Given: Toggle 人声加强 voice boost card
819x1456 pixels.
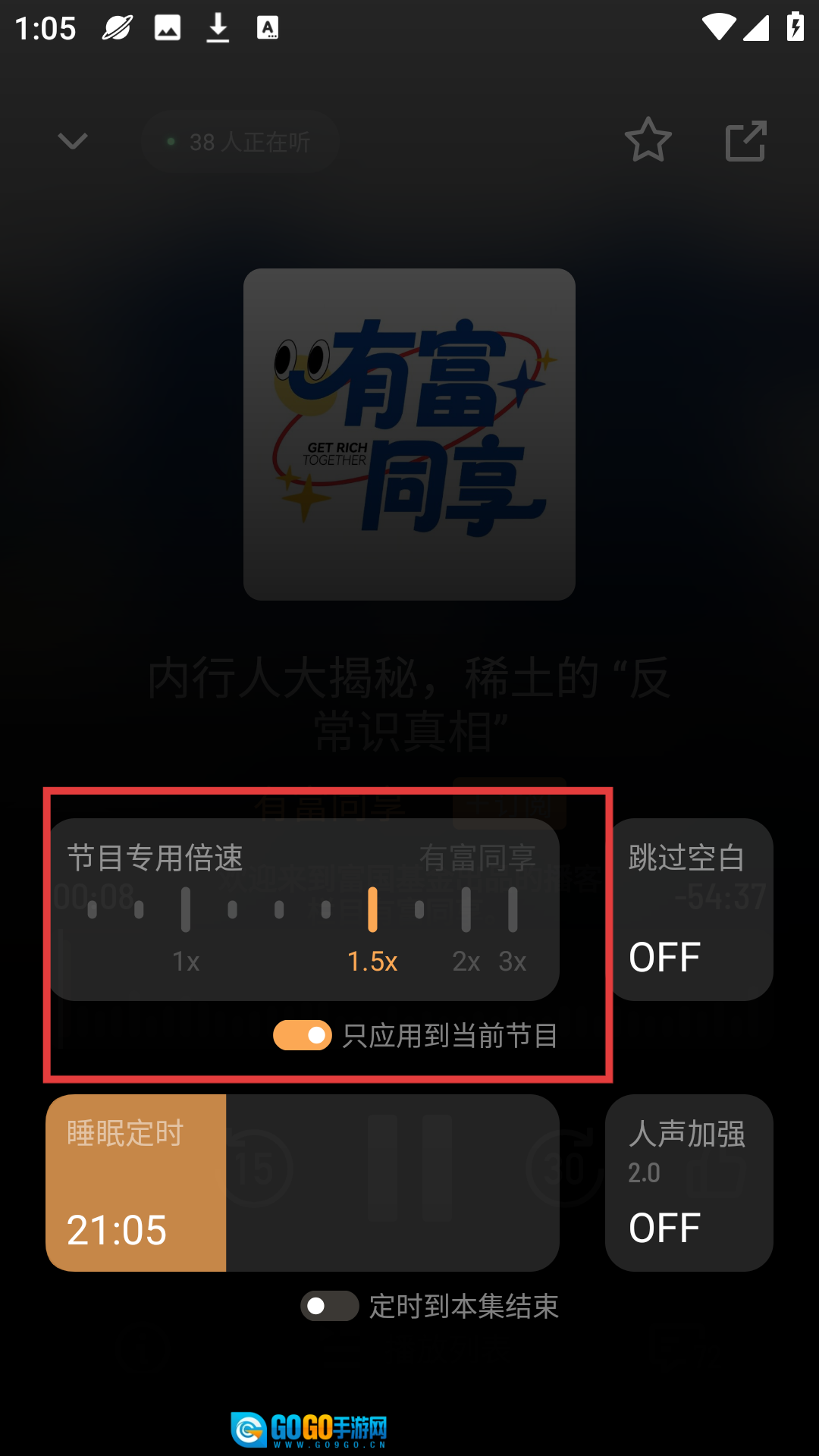Looking at the screenshot, I should pos(689,1182).
